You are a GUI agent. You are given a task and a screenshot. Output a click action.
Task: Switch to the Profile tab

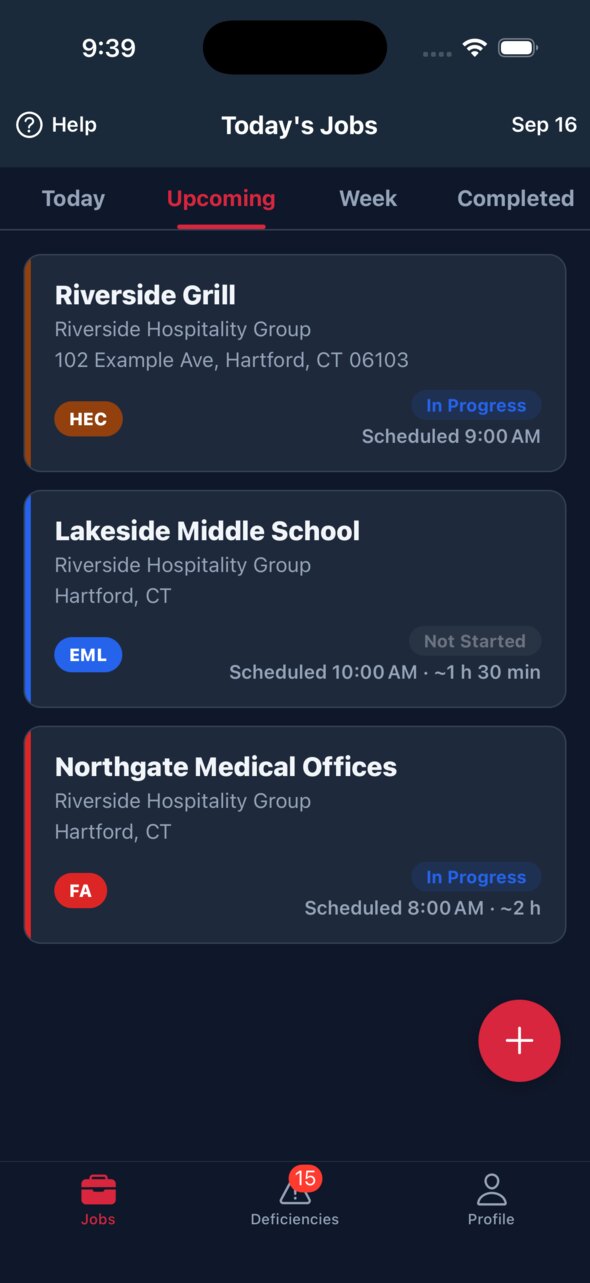coord(491,1200)
